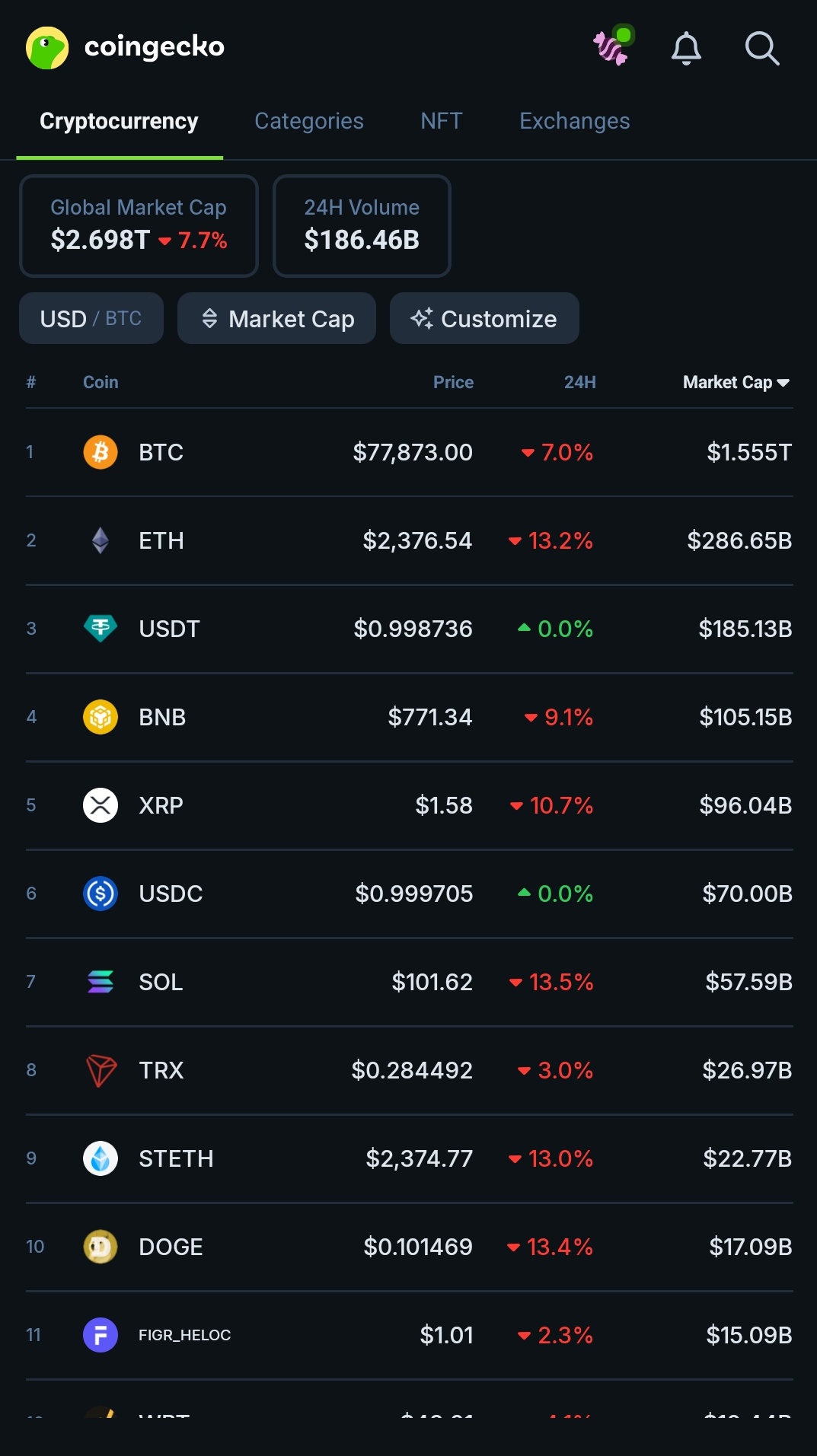This screenshot has height=1456, width=817.
Task: Sort by the Market Cap column header
Action: click(735, 382)
